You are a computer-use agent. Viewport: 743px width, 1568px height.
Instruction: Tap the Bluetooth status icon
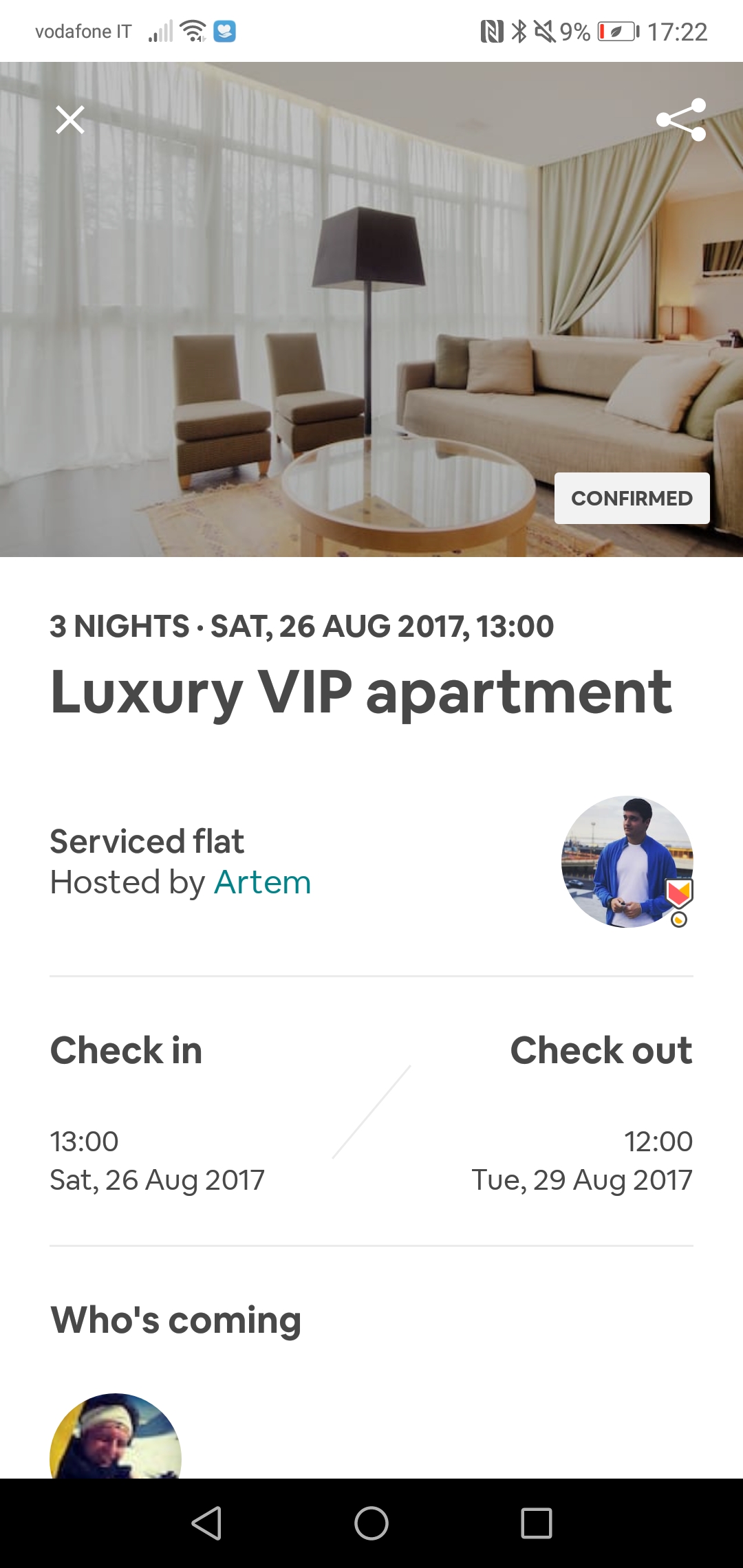pyautogui.click(x=519, y=30)
